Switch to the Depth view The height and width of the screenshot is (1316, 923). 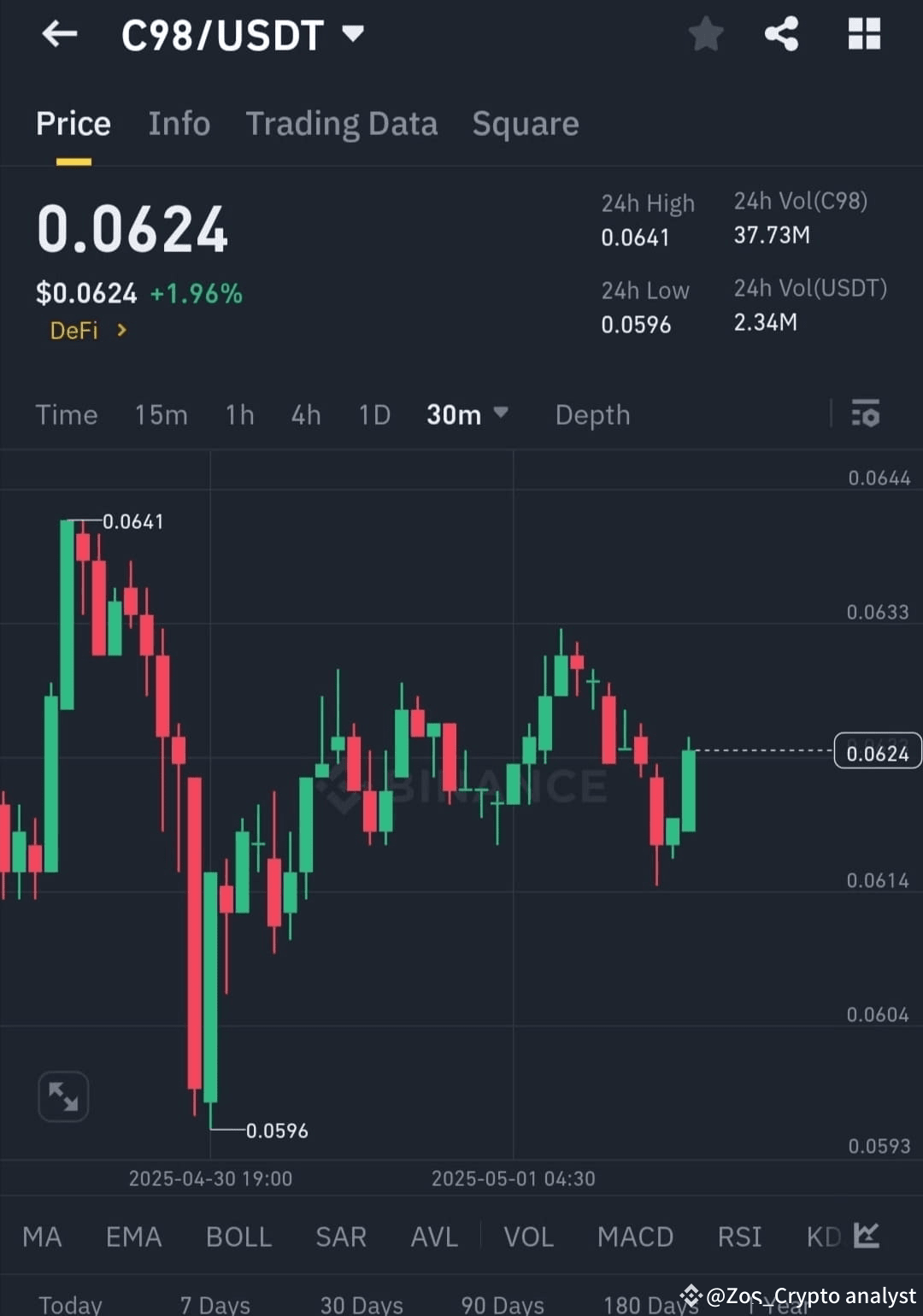click(x=592, y=414)
